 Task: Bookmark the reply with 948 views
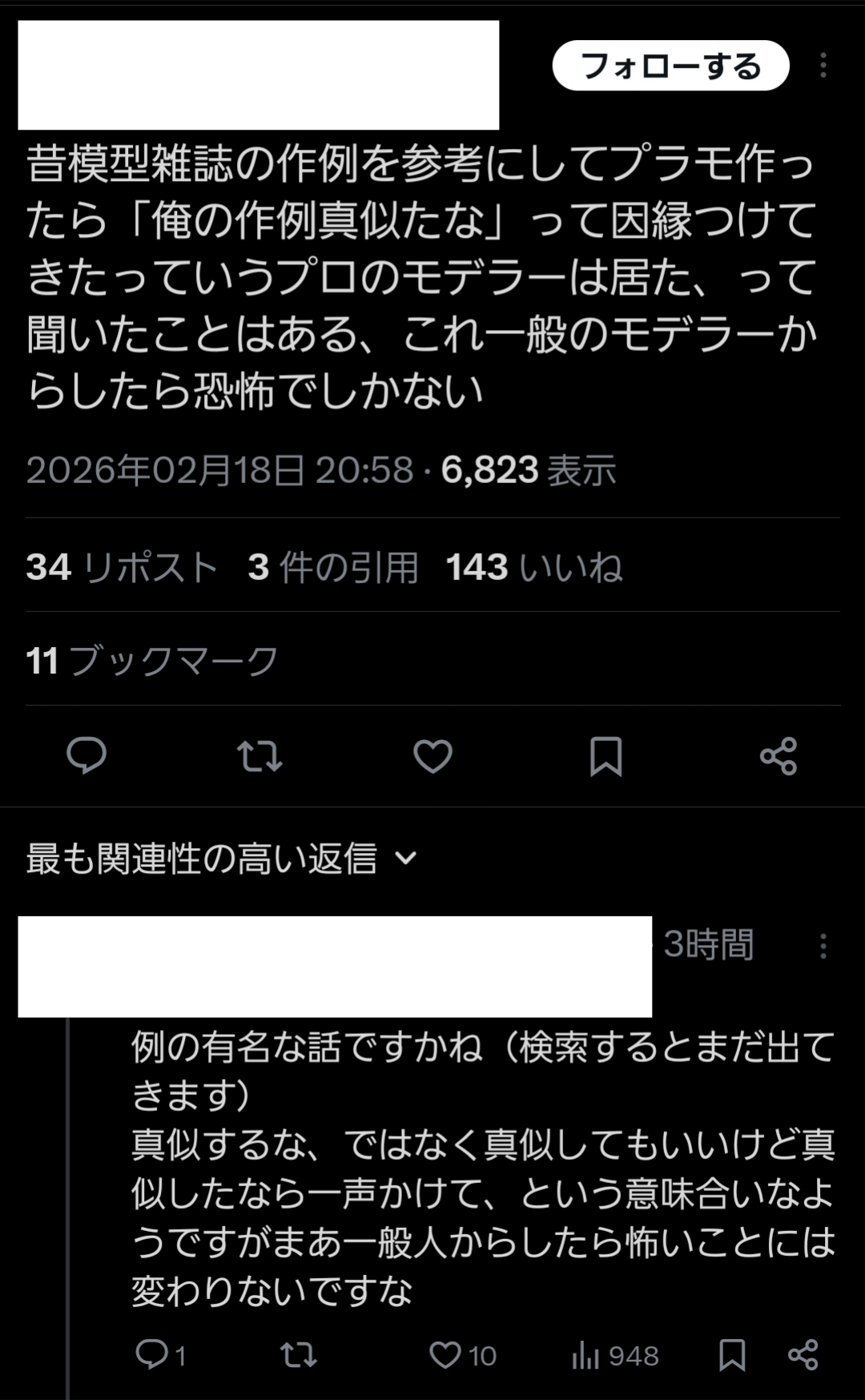click(x=732, y=1354)
